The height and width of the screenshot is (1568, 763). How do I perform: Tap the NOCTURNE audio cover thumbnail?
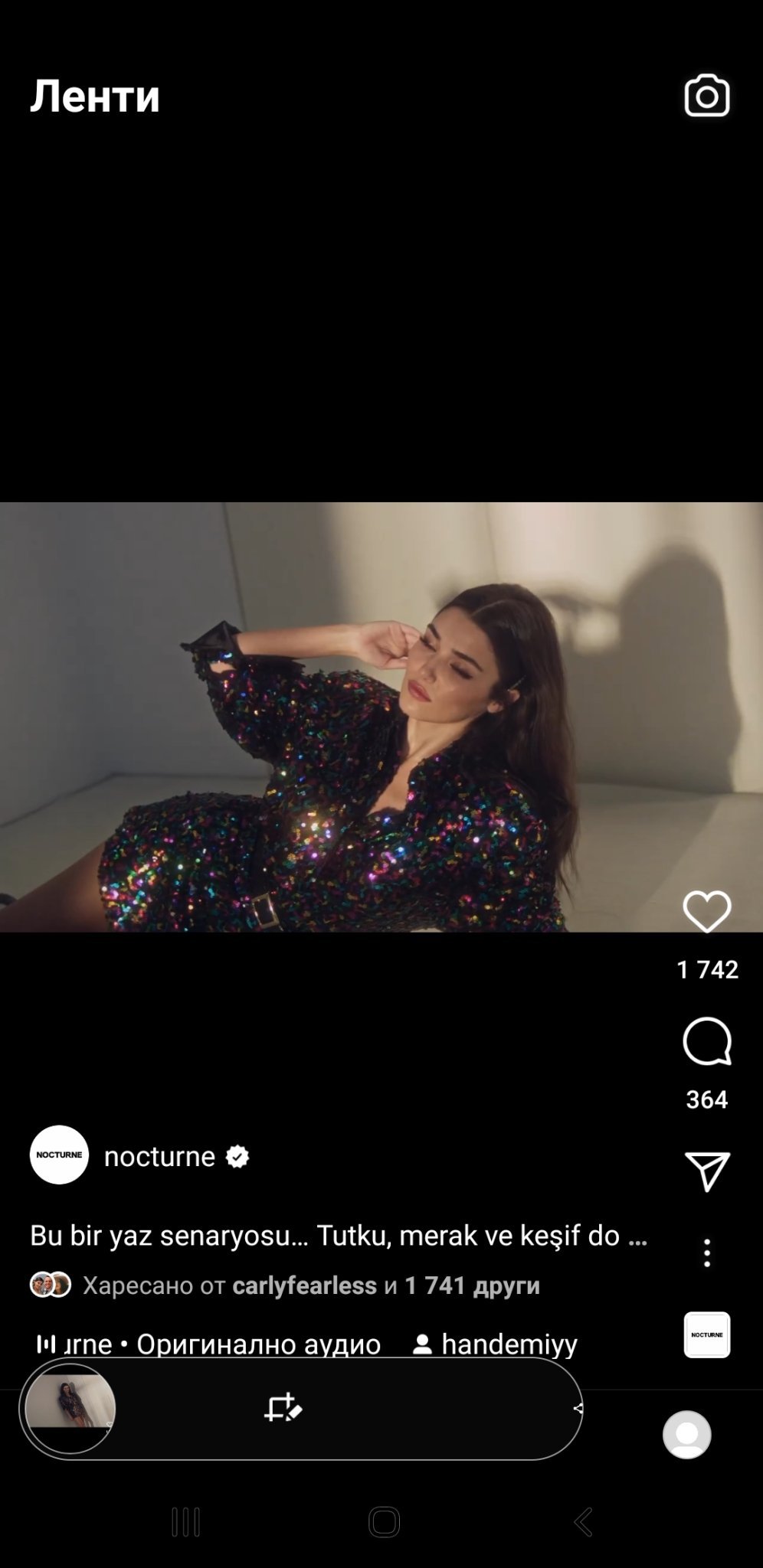coord(706,1334)
